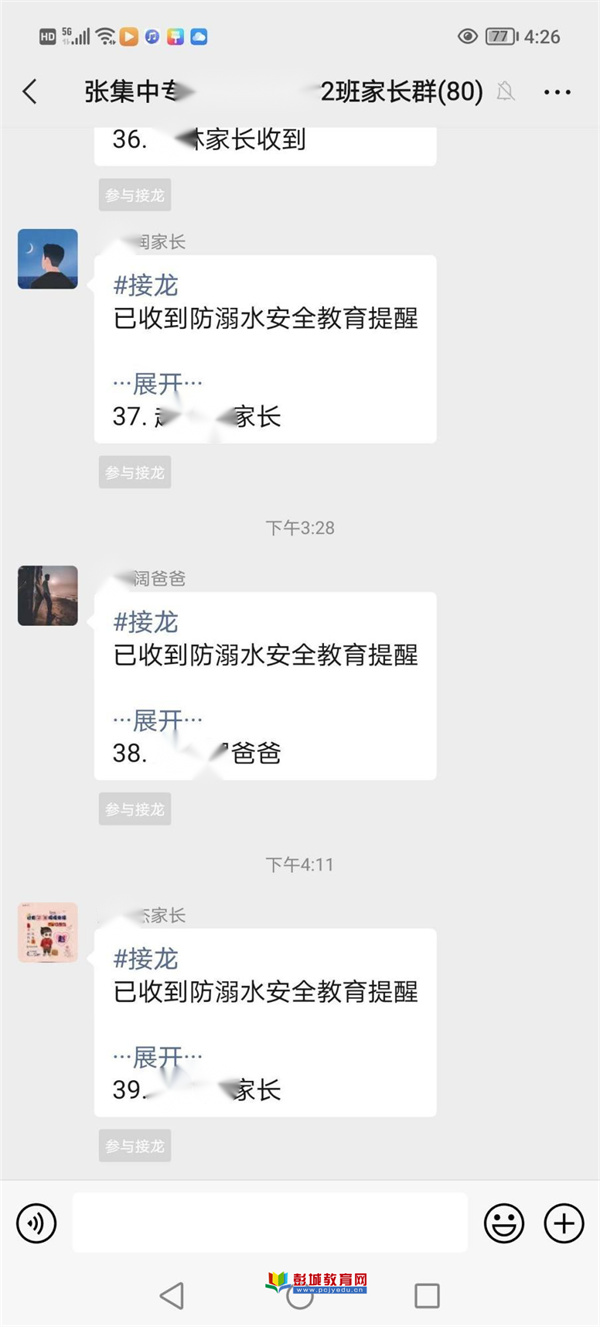
Task: Open the cartoon avatar of entry 39's sender
Action: tap(47, 933)
